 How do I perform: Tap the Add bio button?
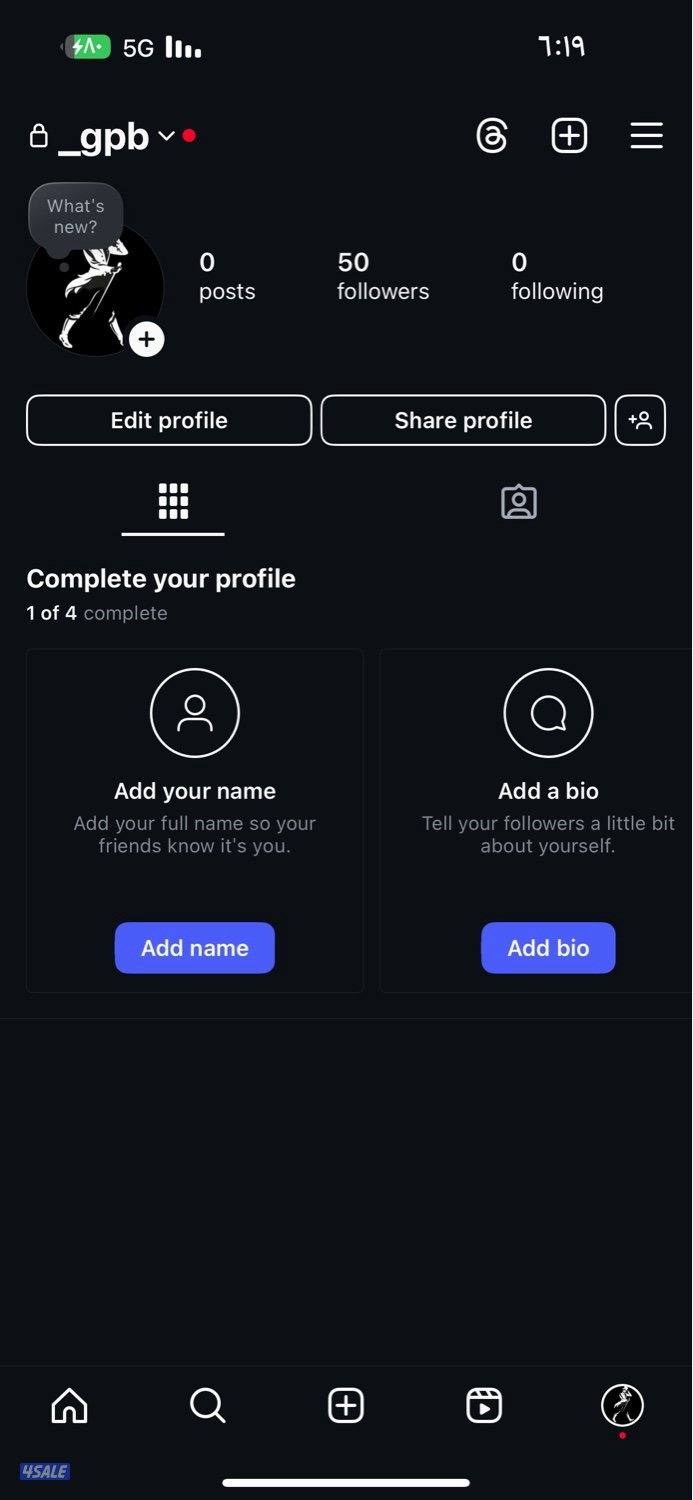[548, 948]
